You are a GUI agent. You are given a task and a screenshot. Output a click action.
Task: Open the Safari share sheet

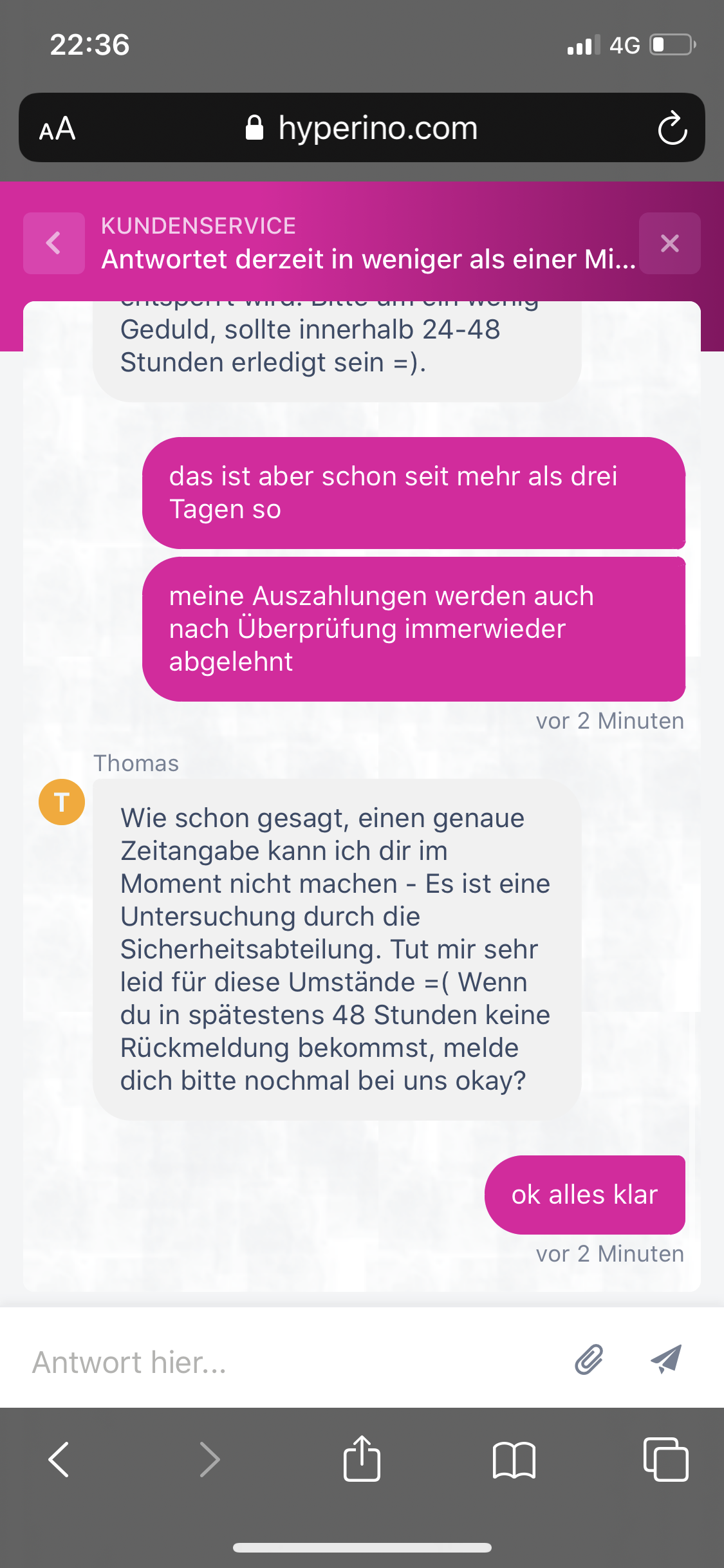[x=362, y=1459]
